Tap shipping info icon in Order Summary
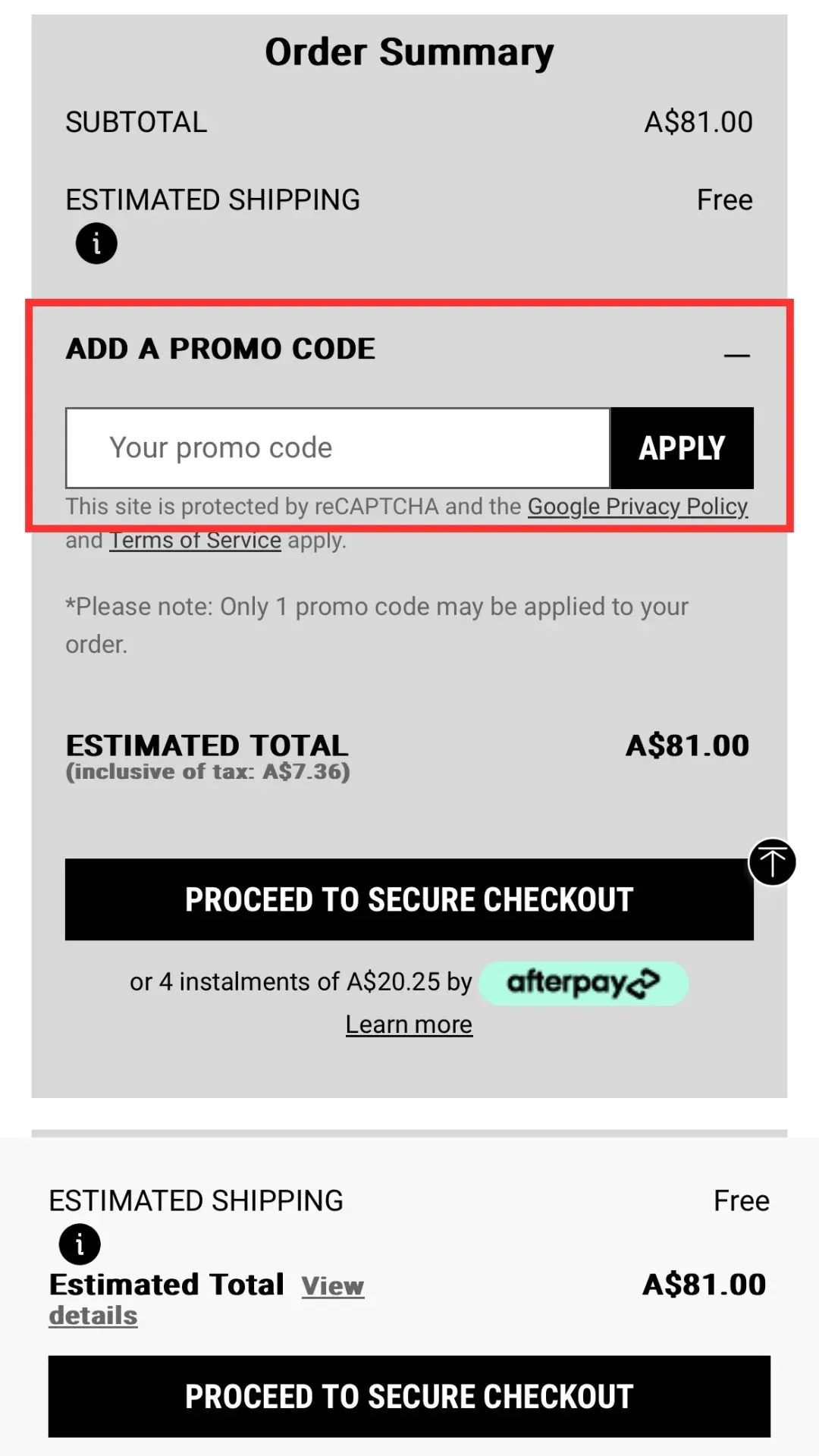 (96, 243)
